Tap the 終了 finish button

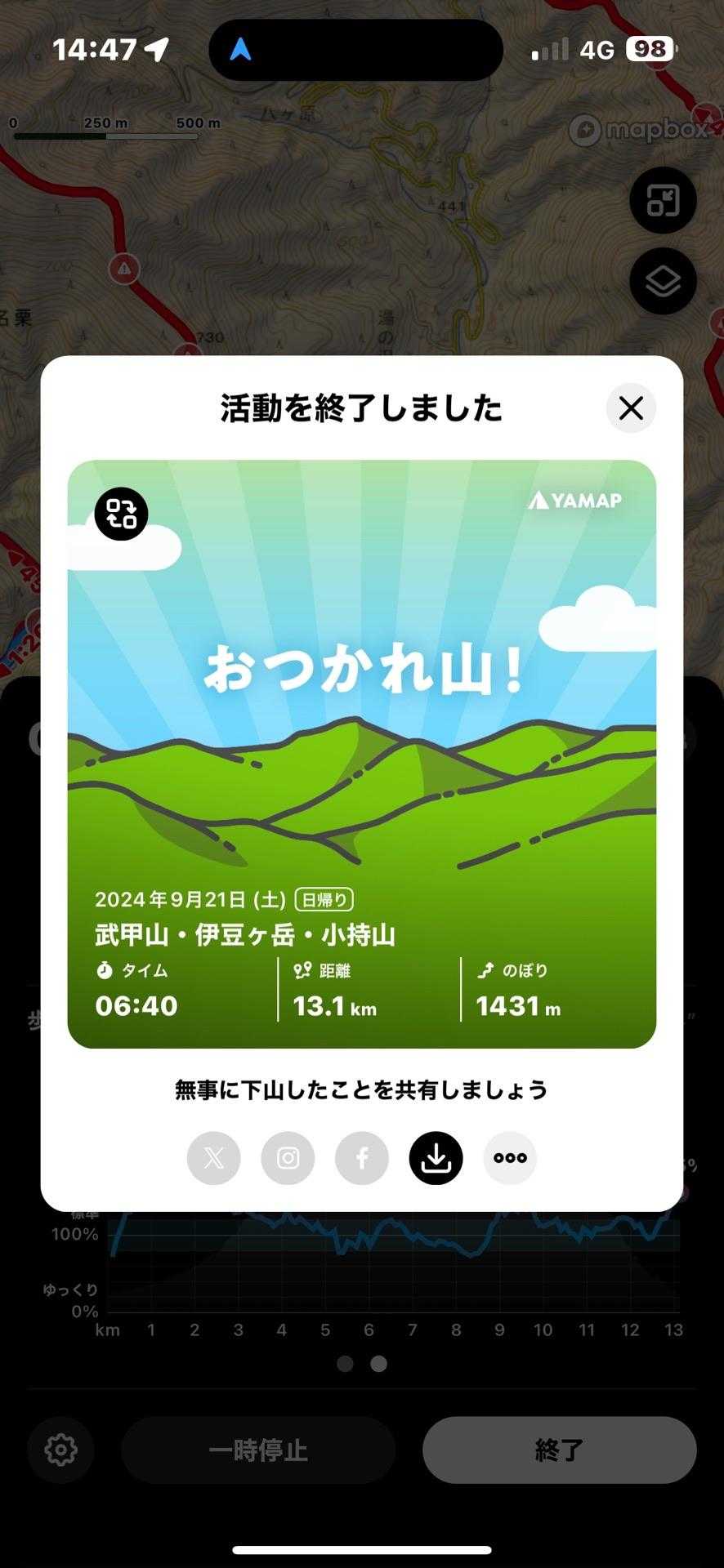point(559,1450)
